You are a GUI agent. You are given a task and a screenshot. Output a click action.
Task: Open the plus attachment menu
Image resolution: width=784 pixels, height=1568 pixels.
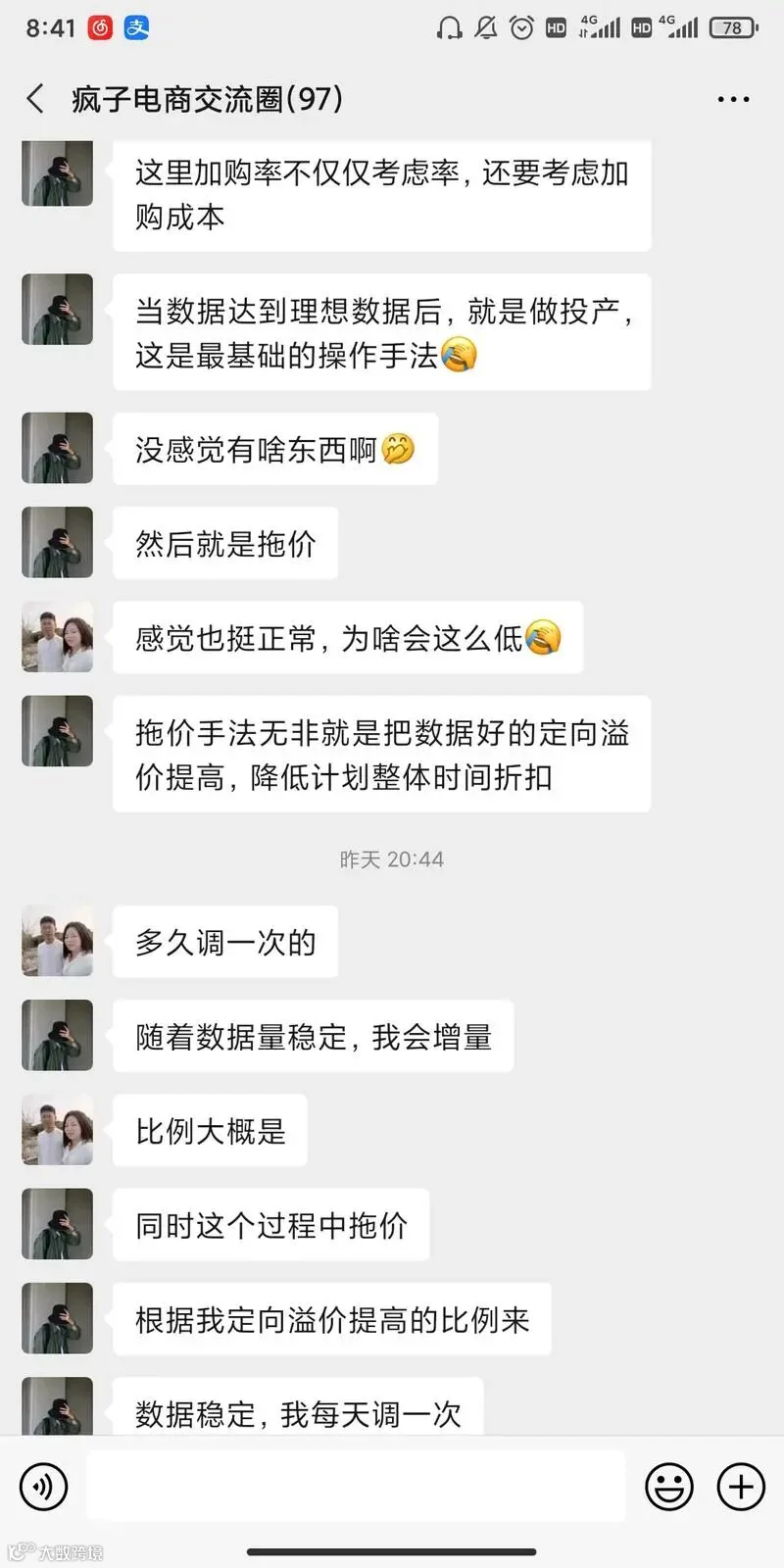(x=741, y=1487)
